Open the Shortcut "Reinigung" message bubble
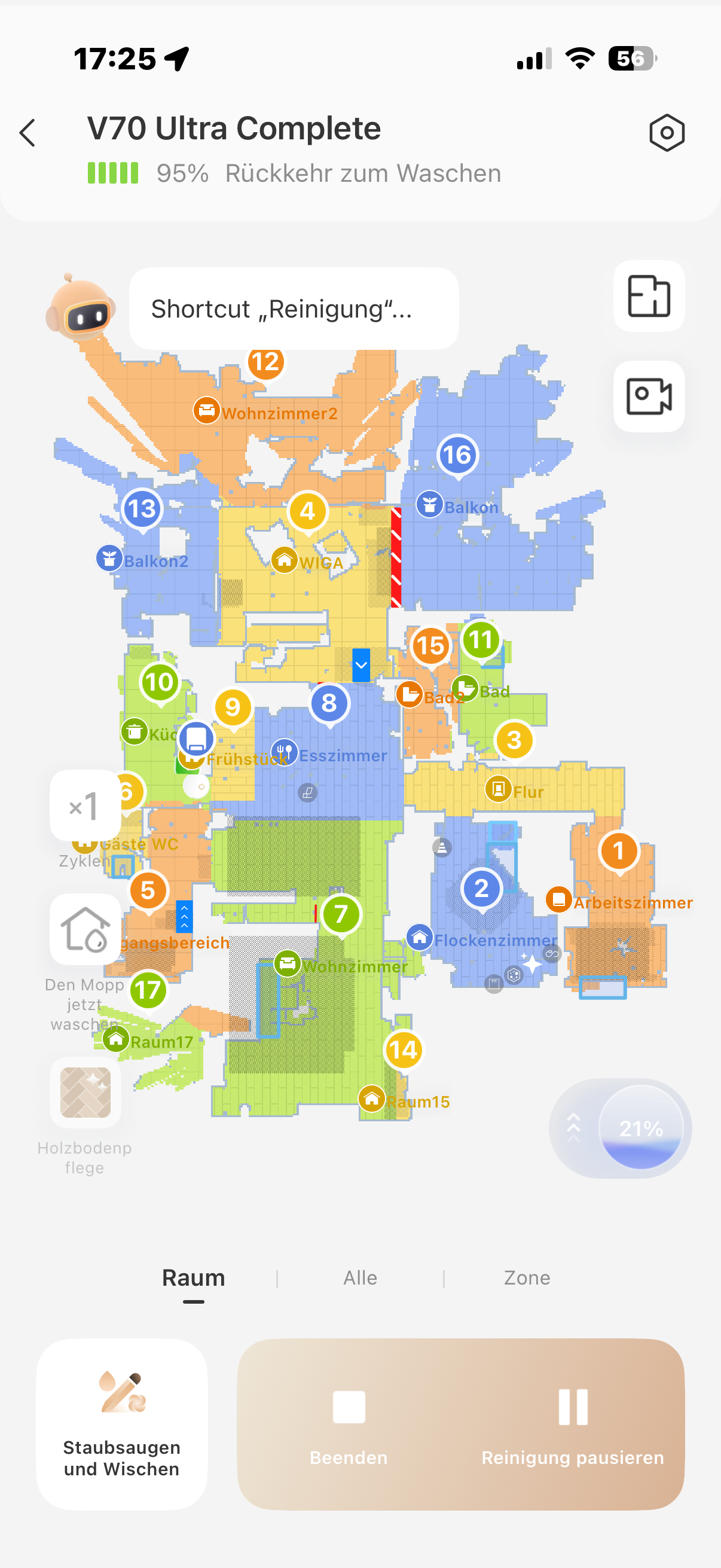721x1568 pixels. click(x=294, y=309)
